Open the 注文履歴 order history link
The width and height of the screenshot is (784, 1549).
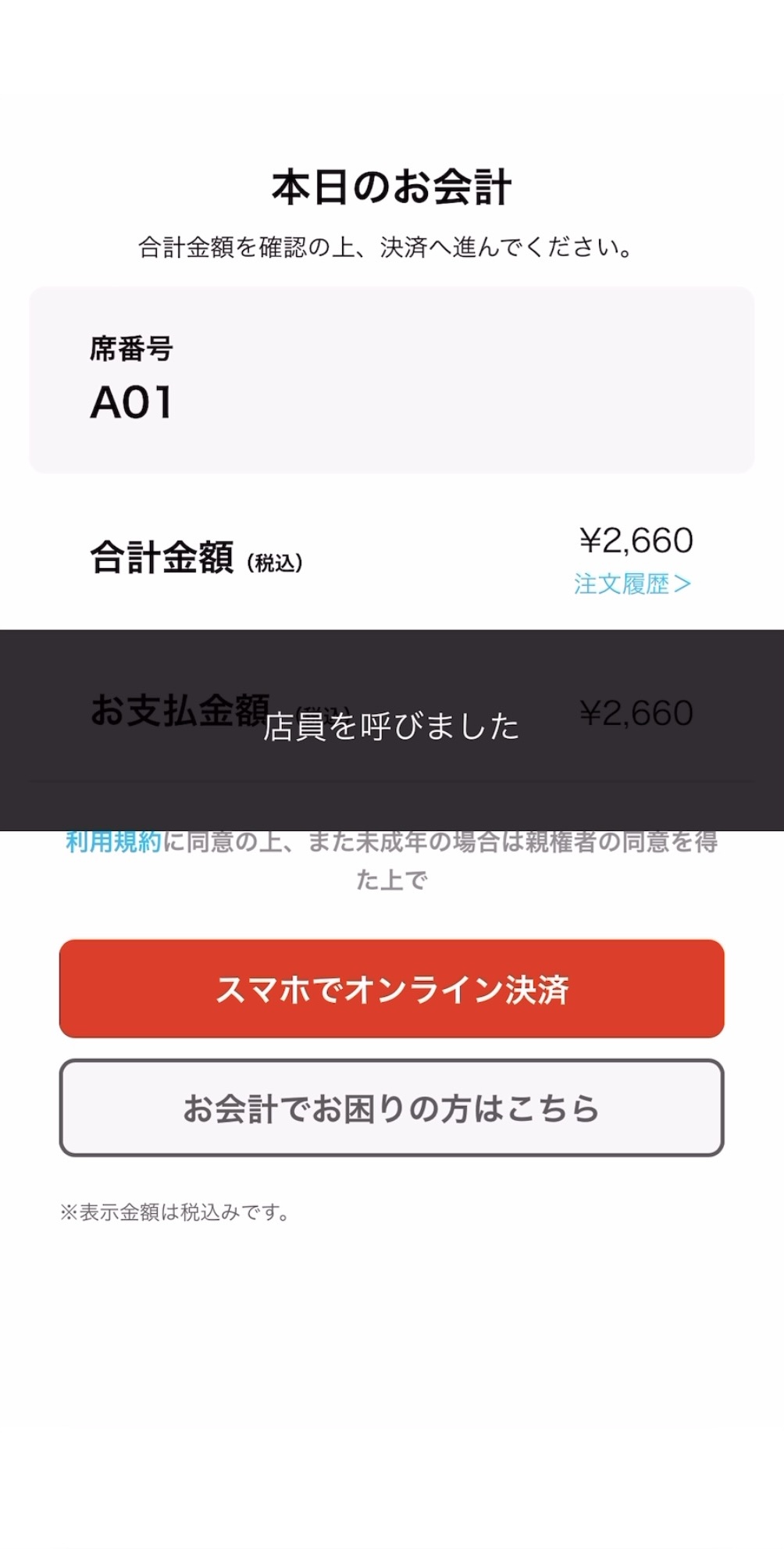click(x=632, y=584)
